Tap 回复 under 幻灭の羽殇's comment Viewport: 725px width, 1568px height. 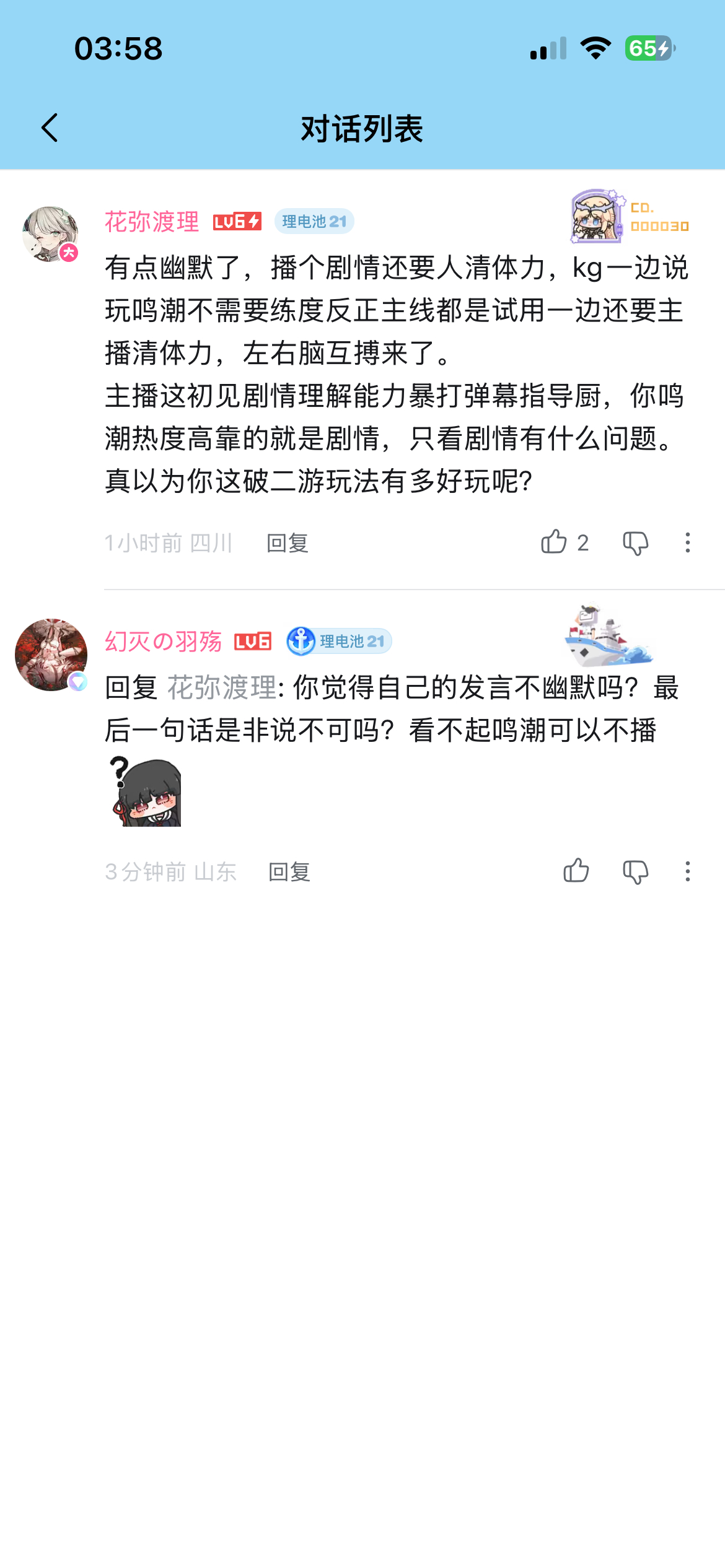pos(289,872)
